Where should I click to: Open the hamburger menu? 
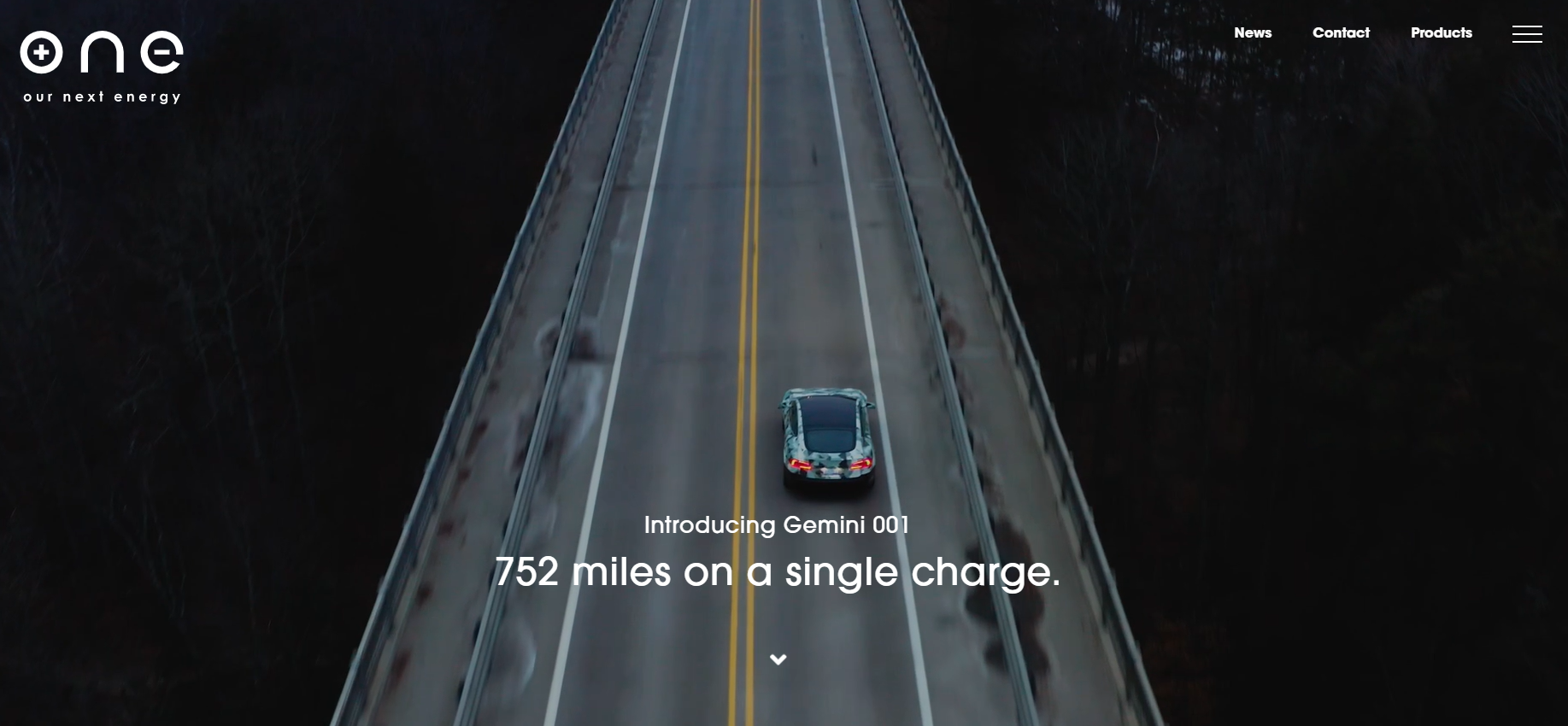[1527, 34]
